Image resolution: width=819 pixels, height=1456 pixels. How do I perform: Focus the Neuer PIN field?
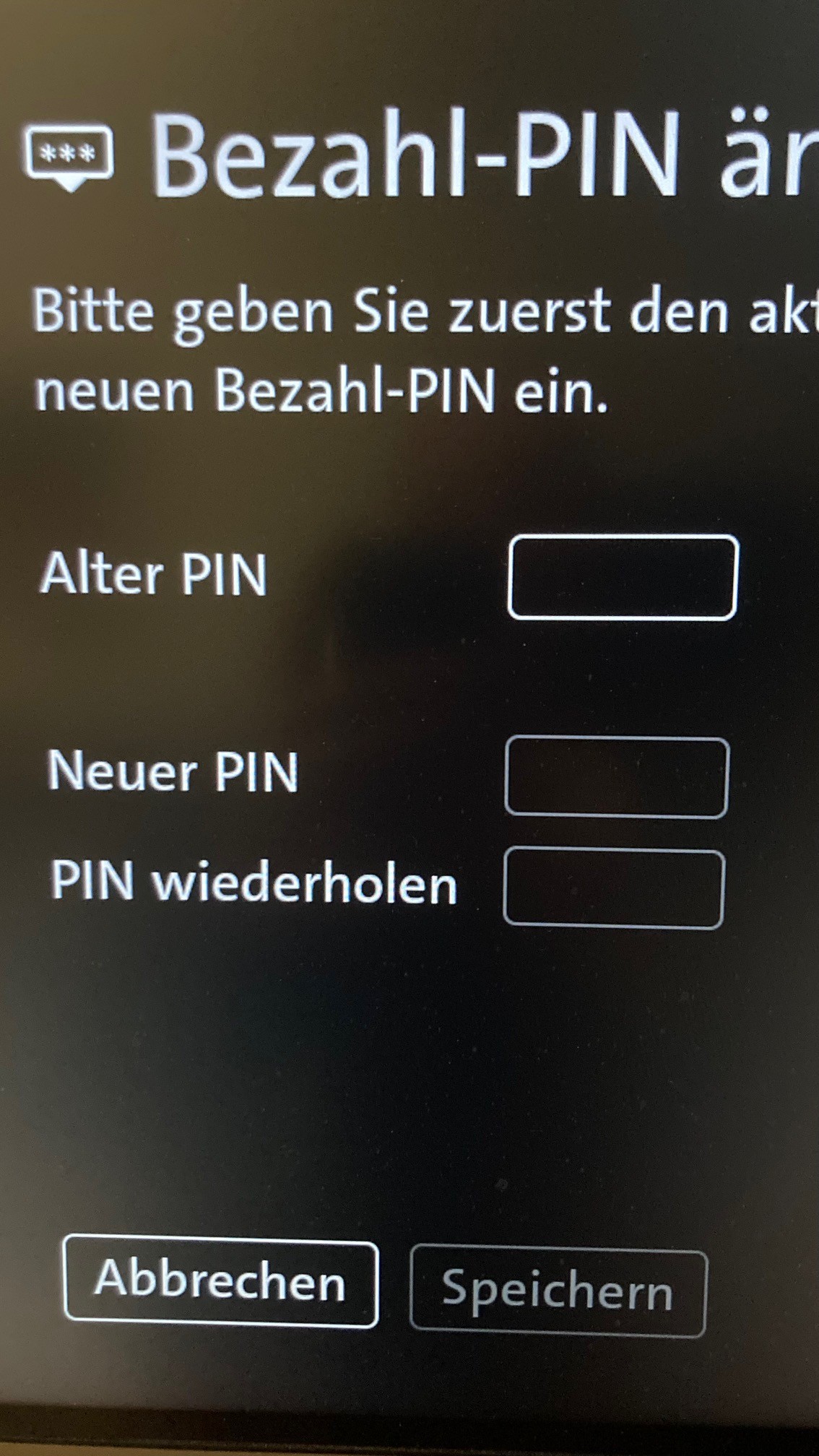pyautogui.click(x=617, y=777)
